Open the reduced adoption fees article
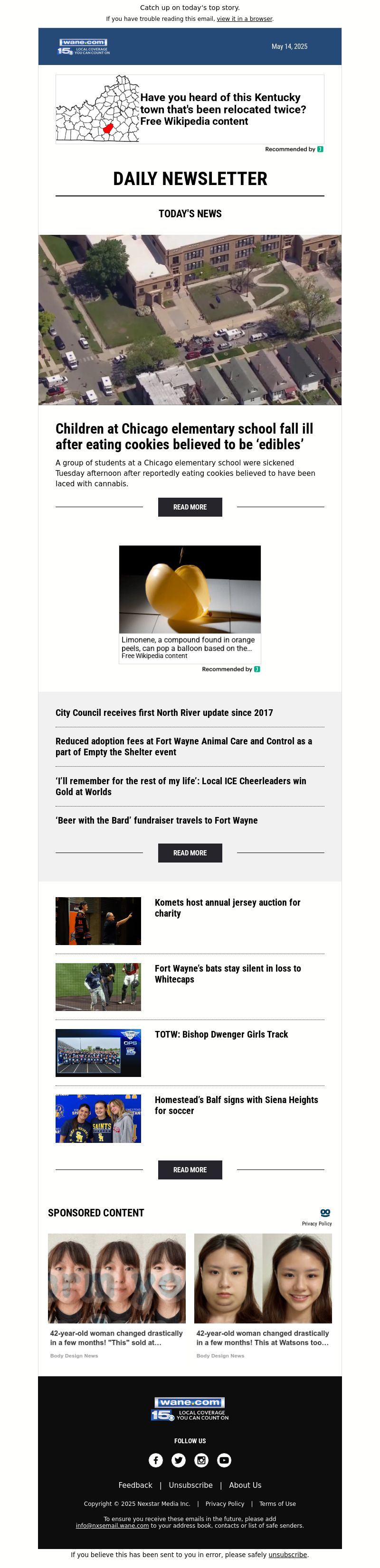 183,747
